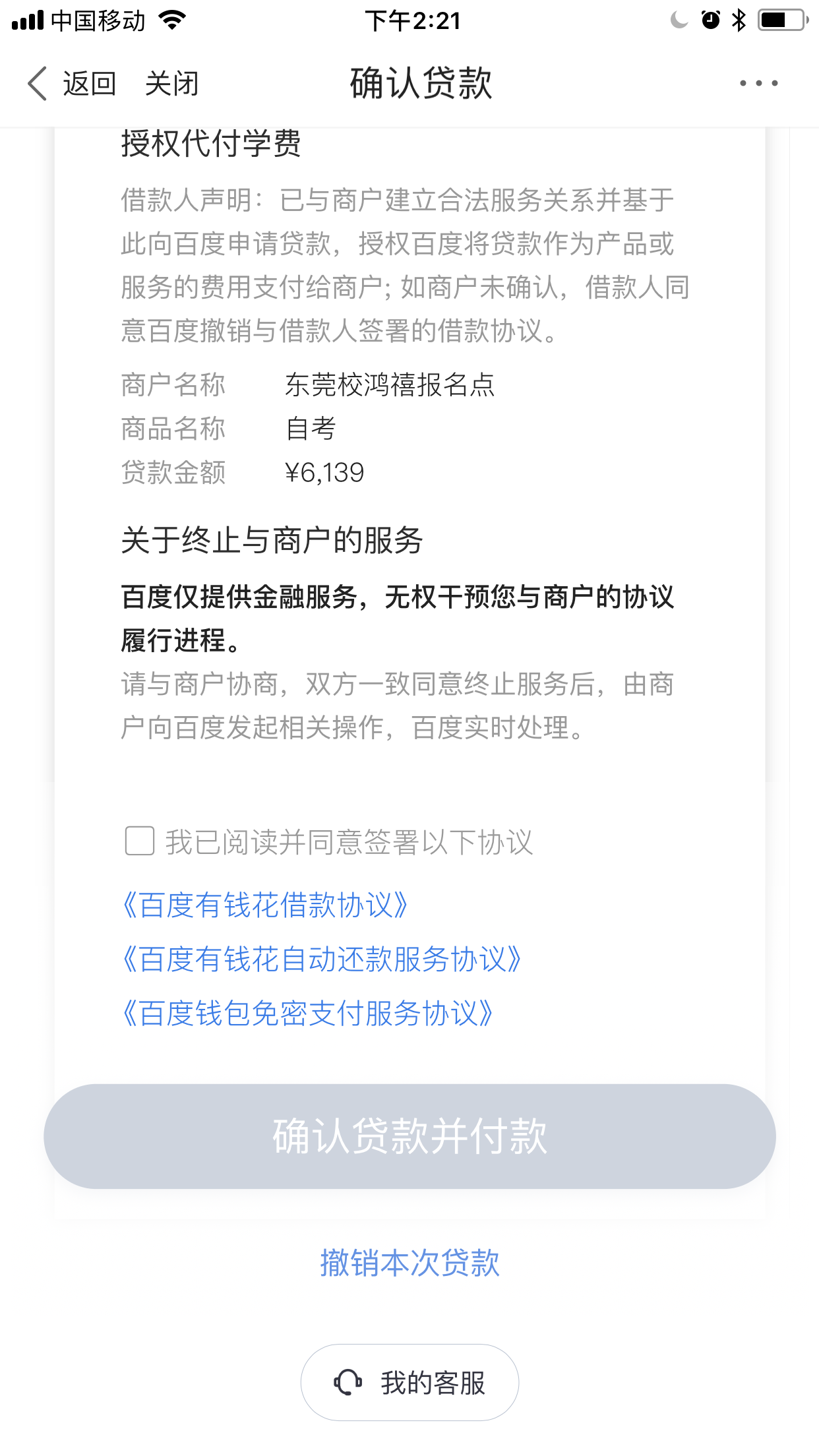Image resolution: width=819 pixels, height=1456 pixels.
Task: Contact 我的客服 support
Action: click(409, 1382)
